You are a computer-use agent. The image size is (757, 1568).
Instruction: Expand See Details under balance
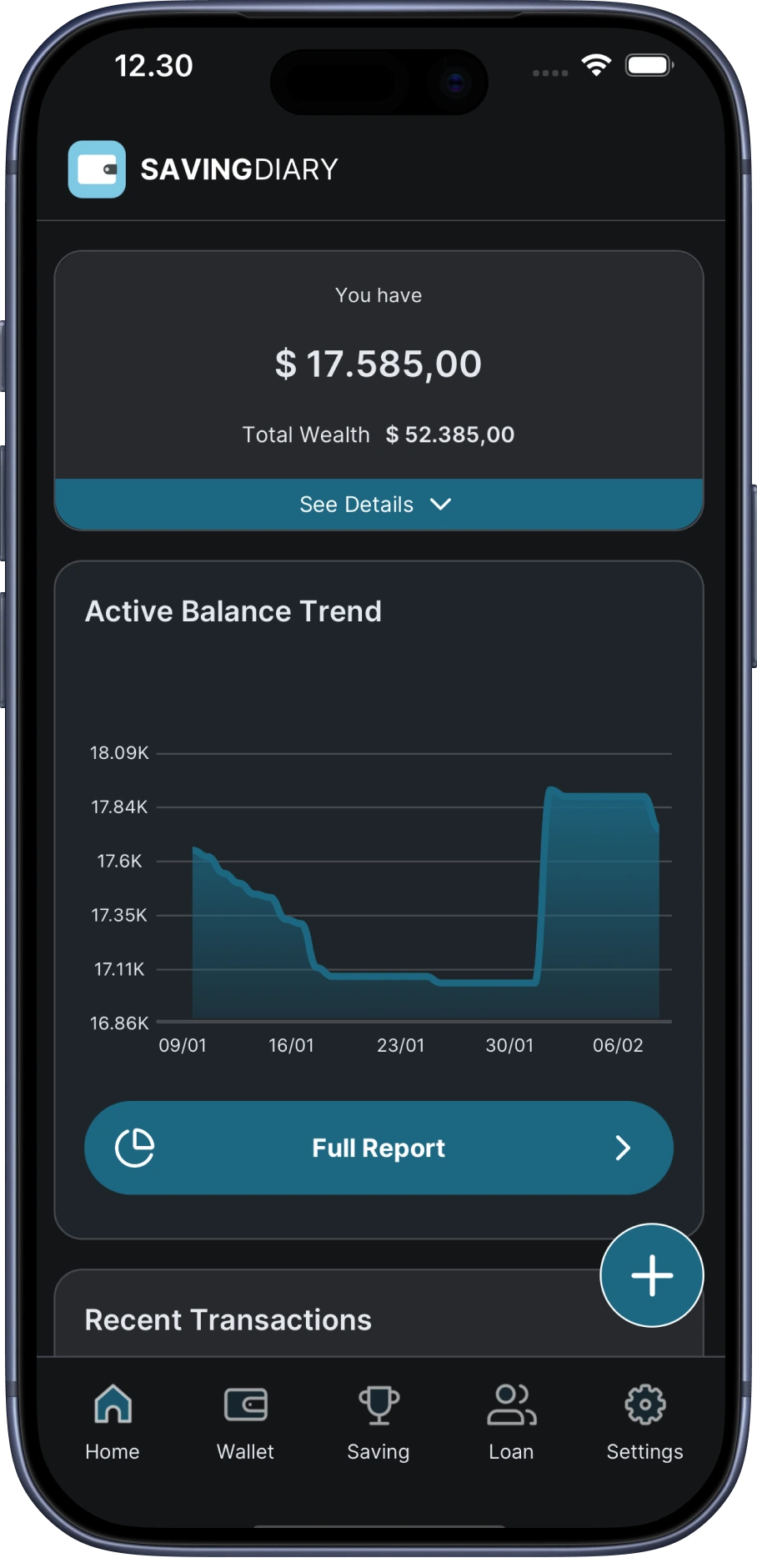[378, 504]
